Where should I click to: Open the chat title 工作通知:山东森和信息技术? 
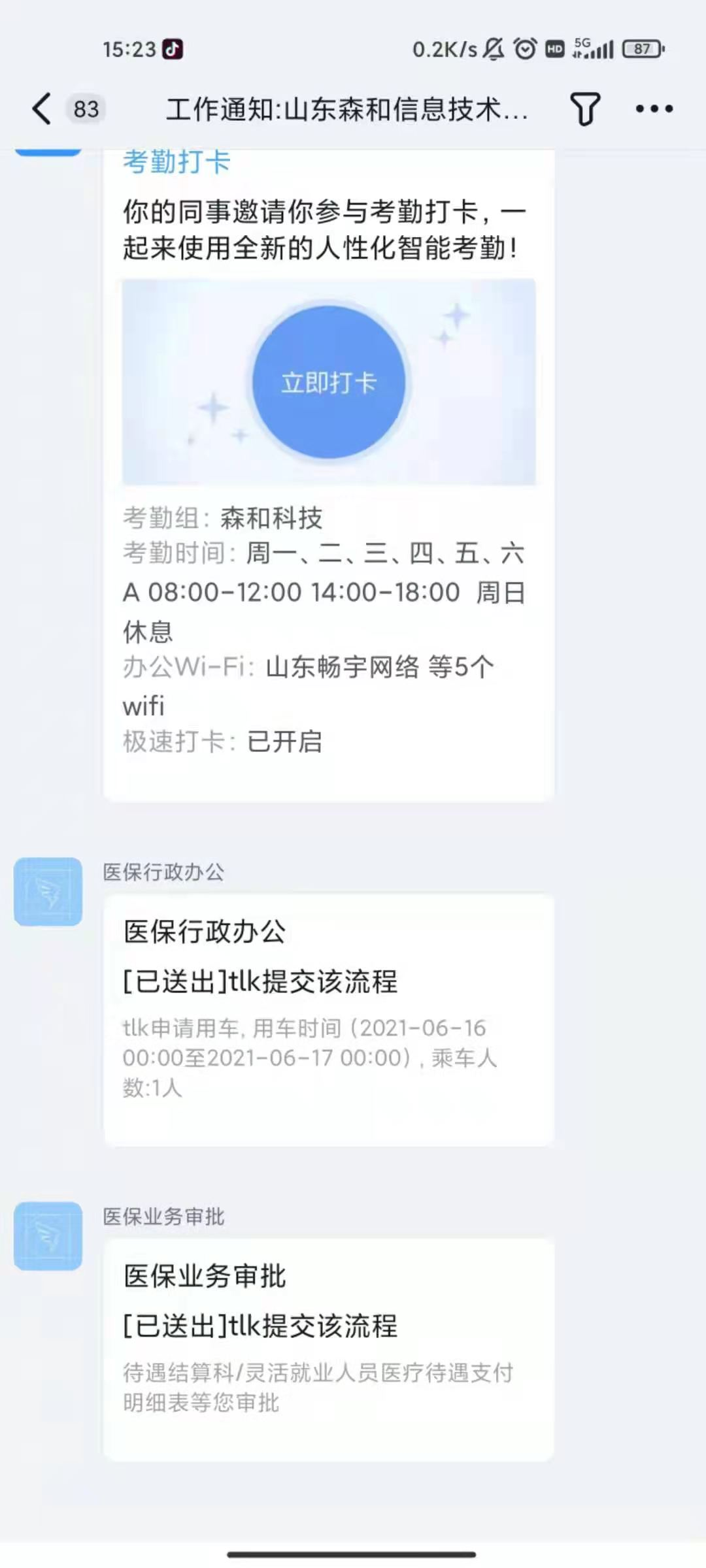coord(346,109)
